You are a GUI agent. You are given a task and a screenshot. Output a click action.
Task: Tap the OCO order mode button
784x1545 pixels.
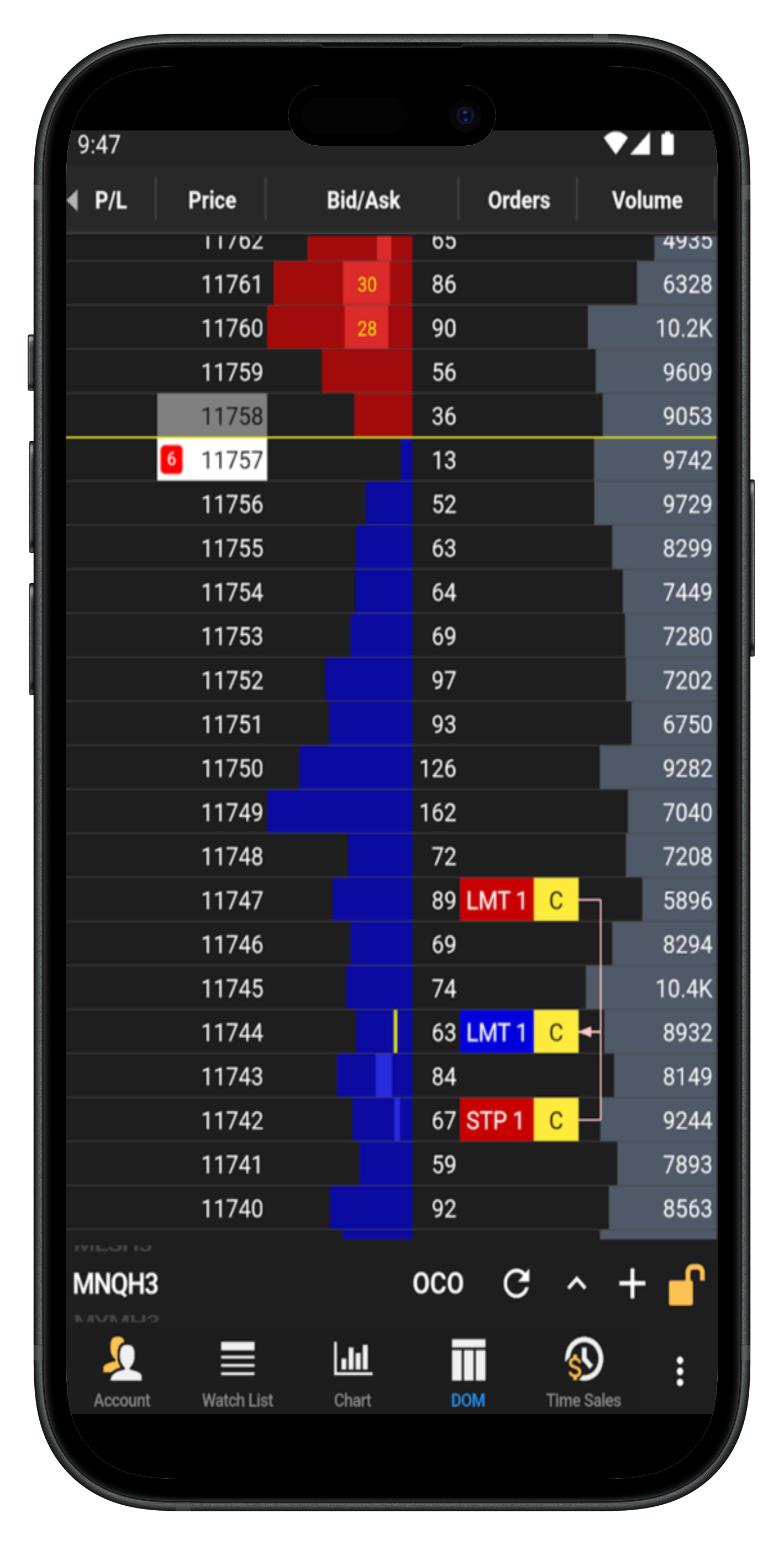(437, 1284)
